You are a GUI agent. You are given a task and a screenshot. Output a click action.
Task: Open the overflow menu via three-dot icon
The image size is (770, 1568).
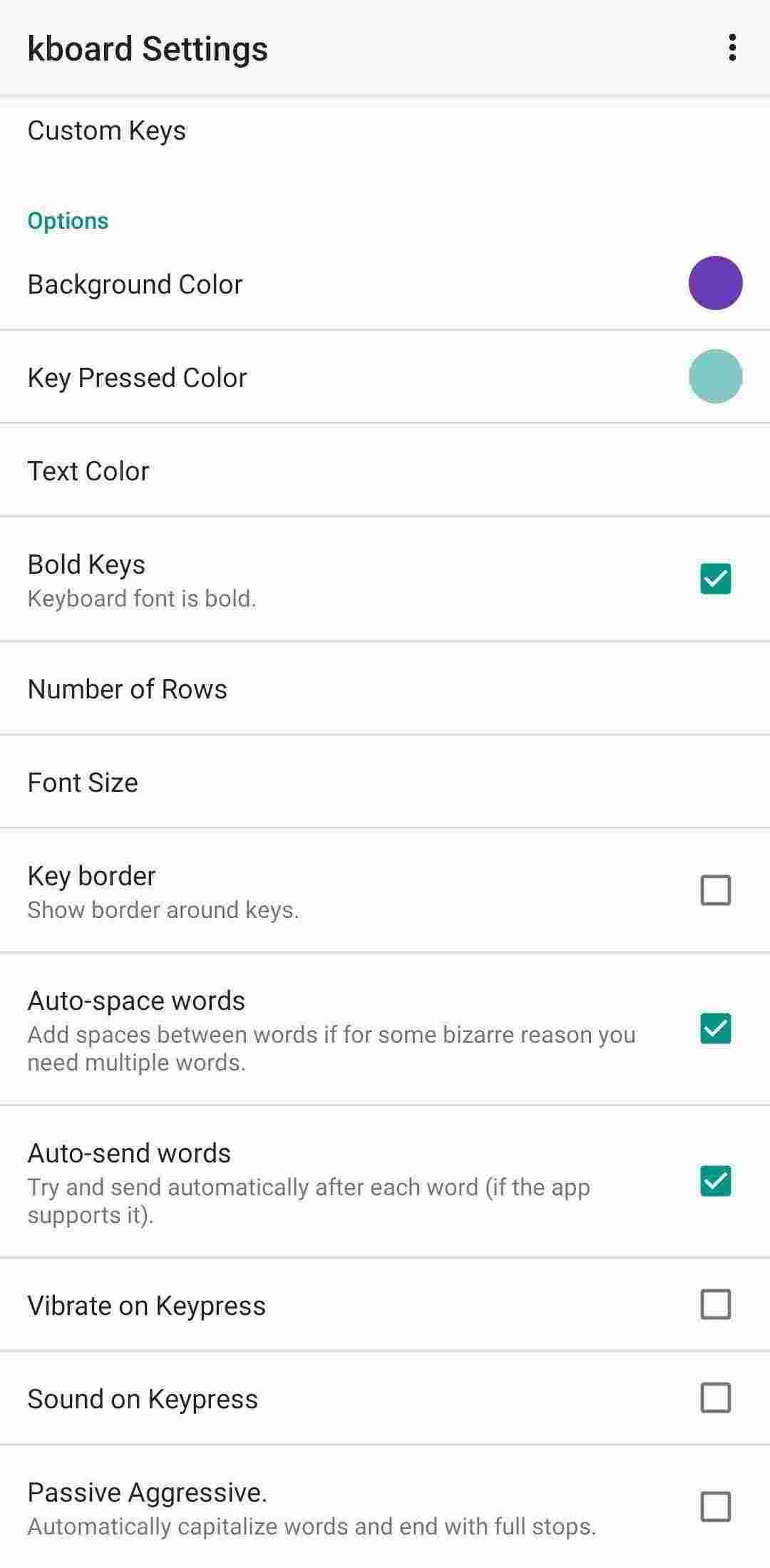coord(731,48)
